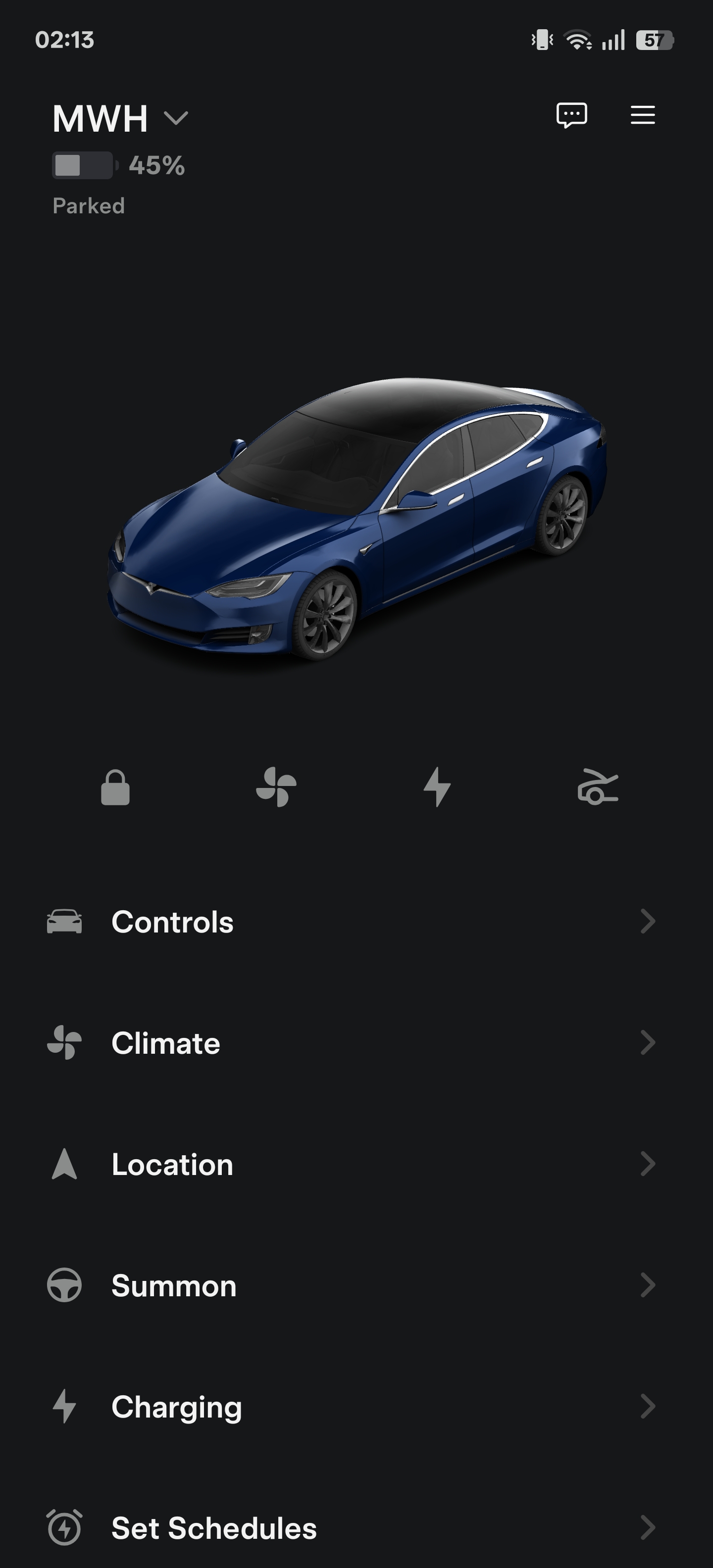713x1568 pixels.
Task: Tap the charge port lightning shortcut
Action: click(x=437, y=787)
